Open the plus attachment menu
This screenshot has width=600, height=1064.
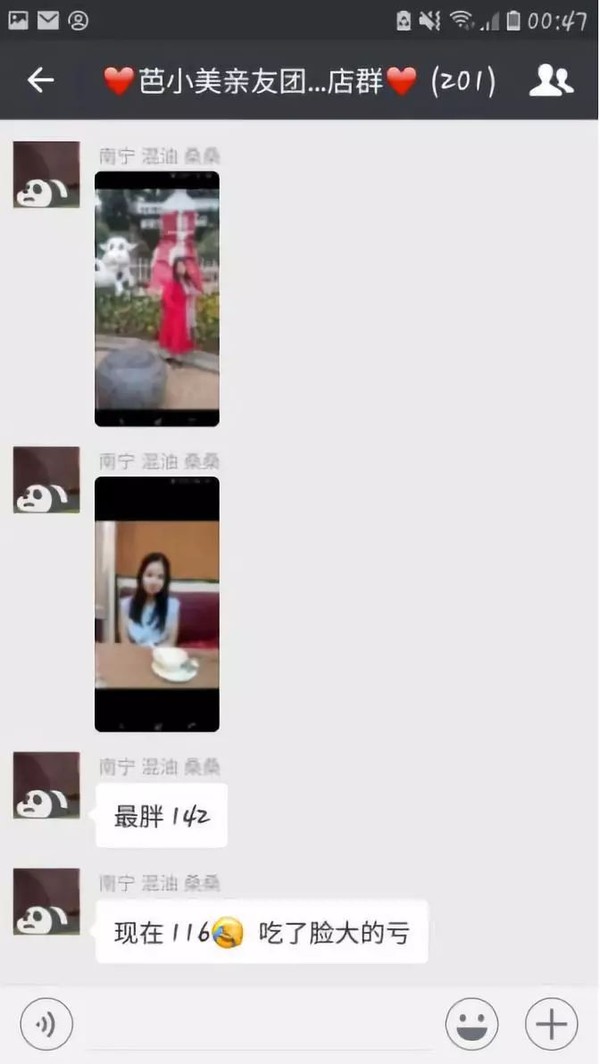coord(551,1024)
